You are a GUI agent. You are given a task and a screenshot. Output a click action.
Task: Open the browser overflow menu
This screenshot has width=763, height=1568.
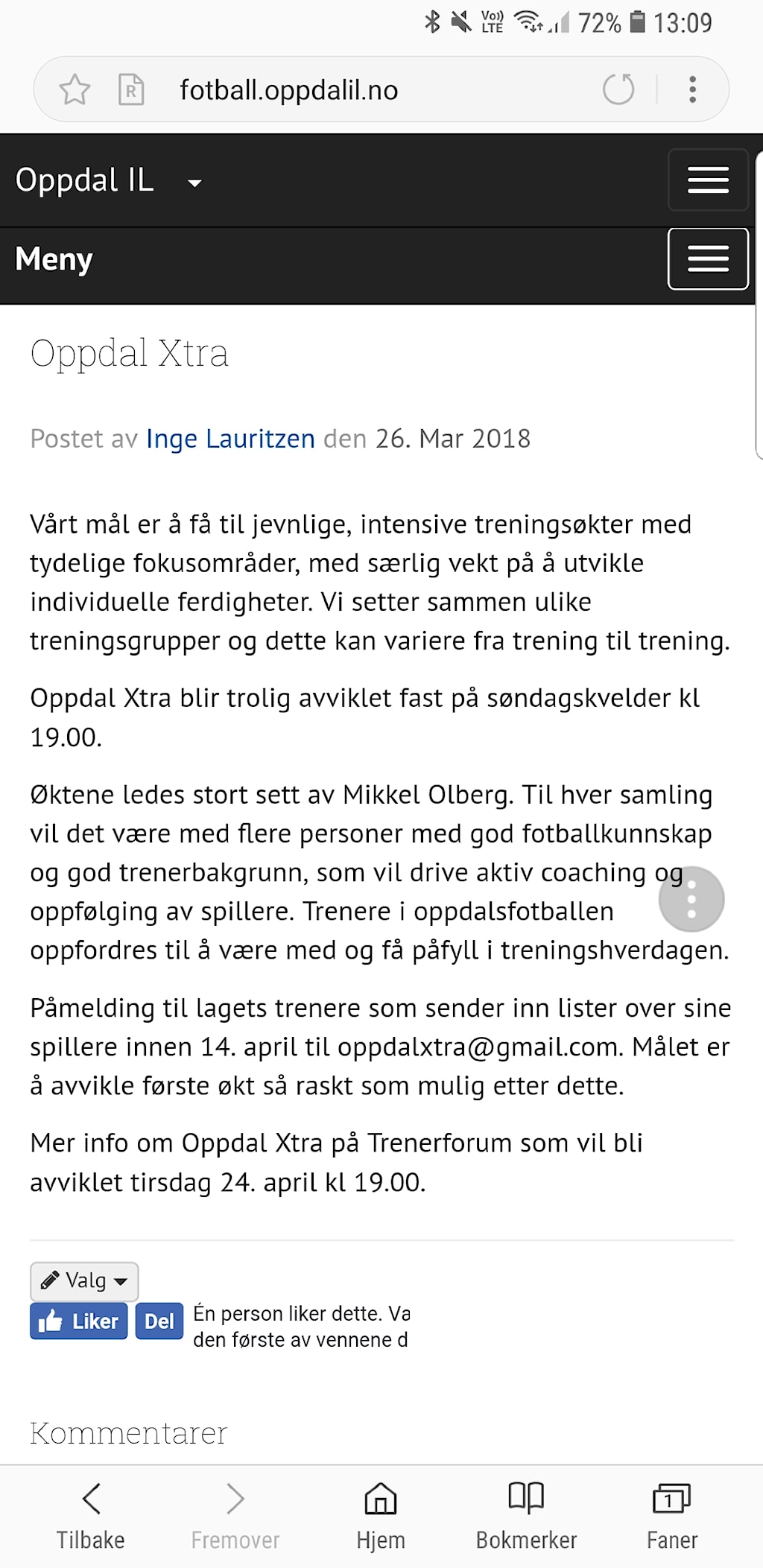coord(692,89)
